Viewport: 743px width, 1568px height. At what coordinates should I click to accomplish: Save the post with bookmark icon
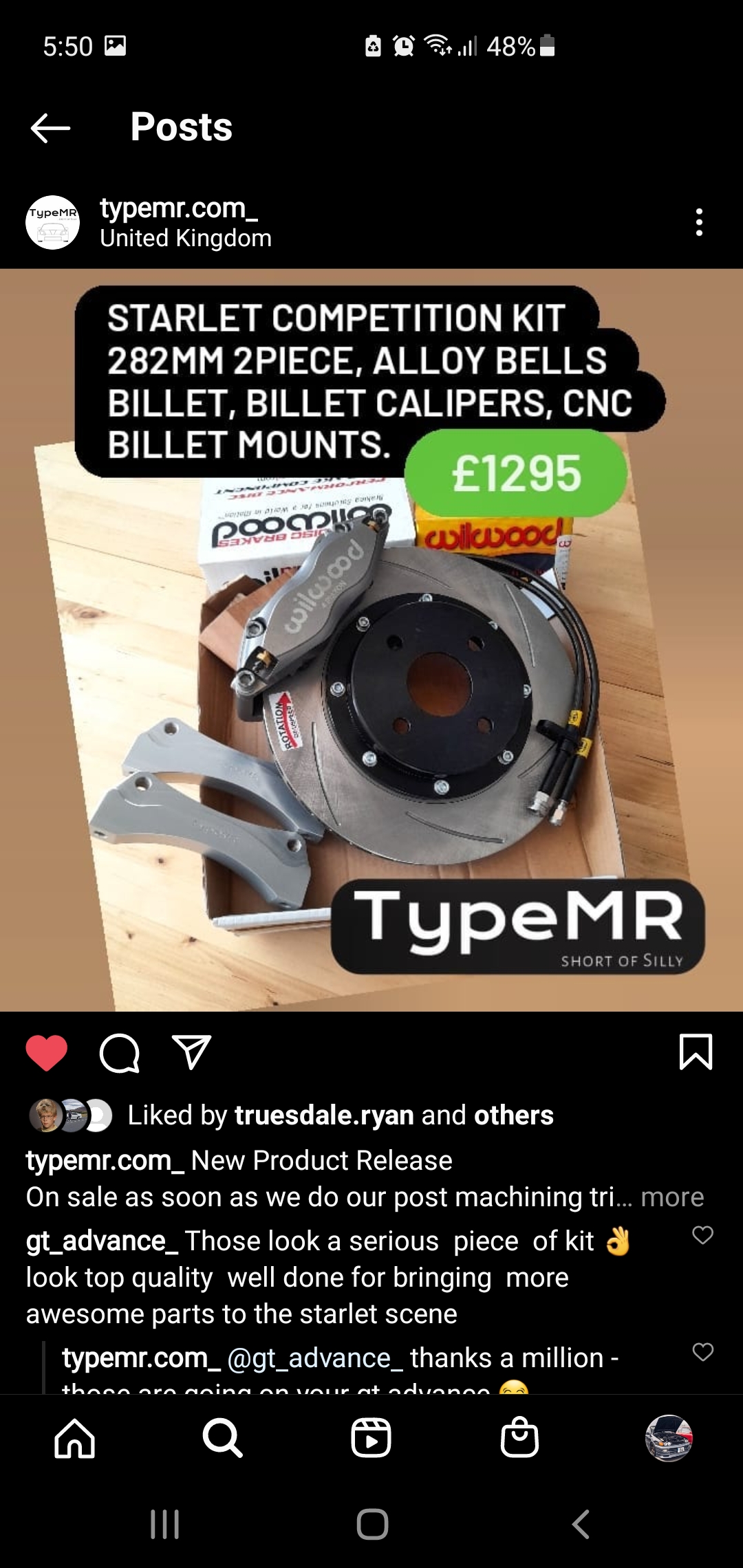click(x=696, y=1052)
